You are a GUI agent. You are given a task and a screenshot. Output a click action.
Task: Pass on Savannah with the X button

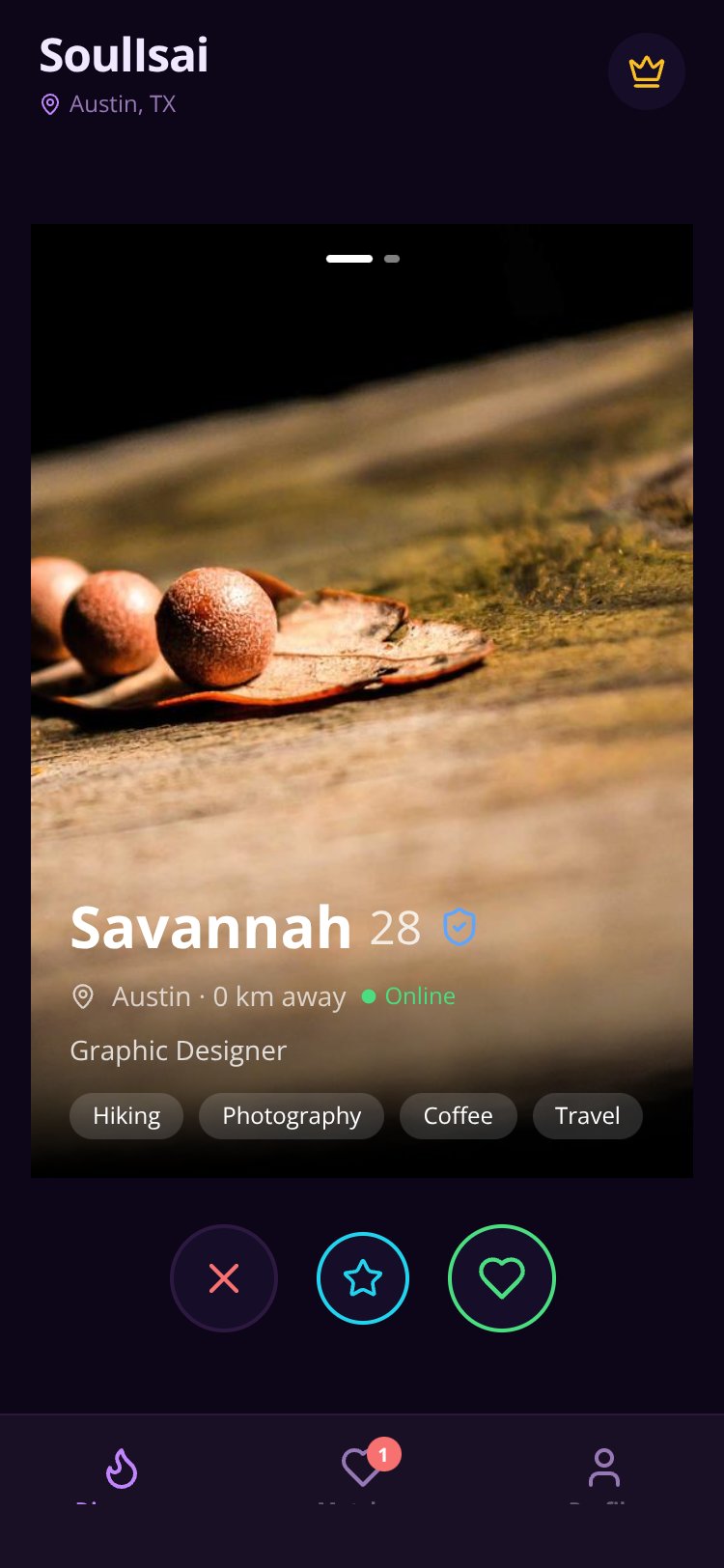(x=224, y=1278)
